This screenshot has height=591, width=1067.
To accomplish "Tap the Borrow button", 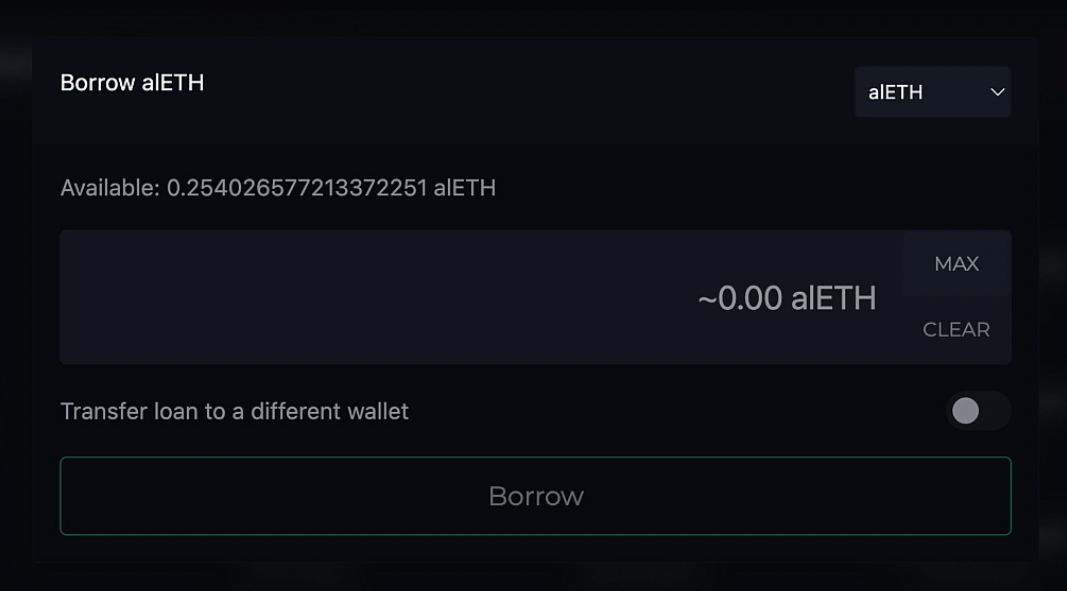I will 535,496.
